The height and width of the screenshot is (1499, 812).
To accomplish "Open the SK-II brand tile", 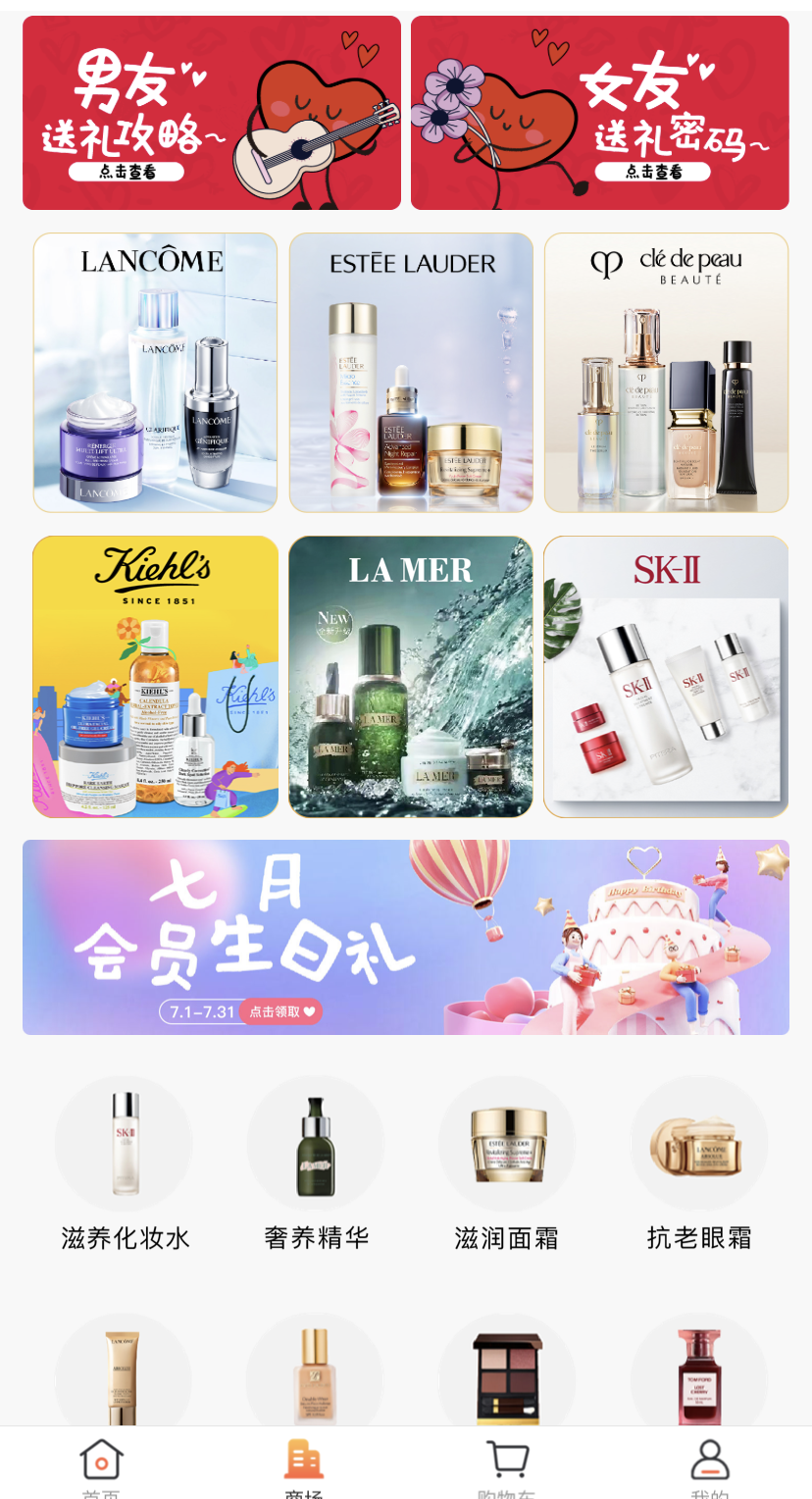I will tap(666, 677).
